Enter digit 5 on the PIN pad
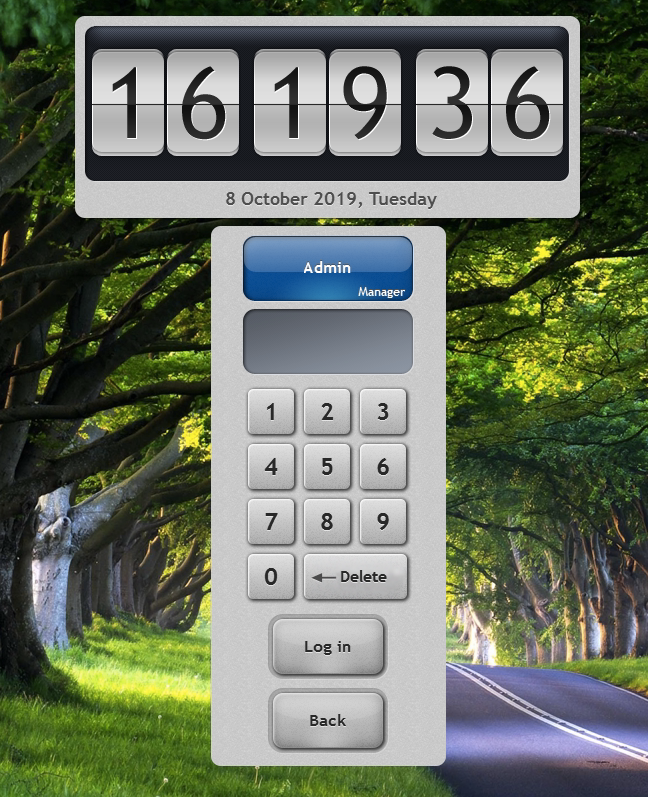The width and height of the screenshot is (648, 797). [327, 466]
